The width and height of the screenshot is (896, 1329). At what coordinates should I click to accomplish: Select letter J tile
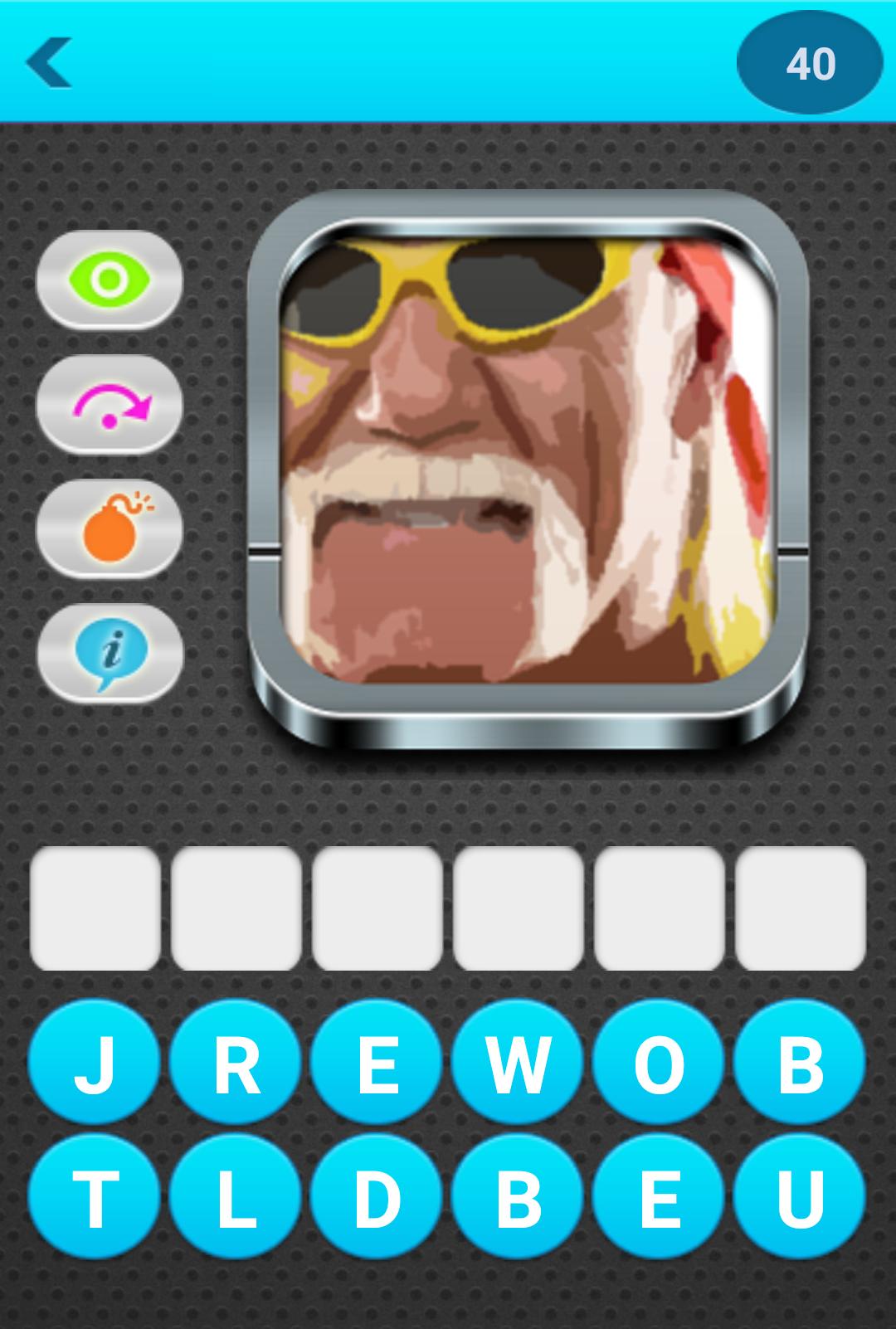(94, 1063)
